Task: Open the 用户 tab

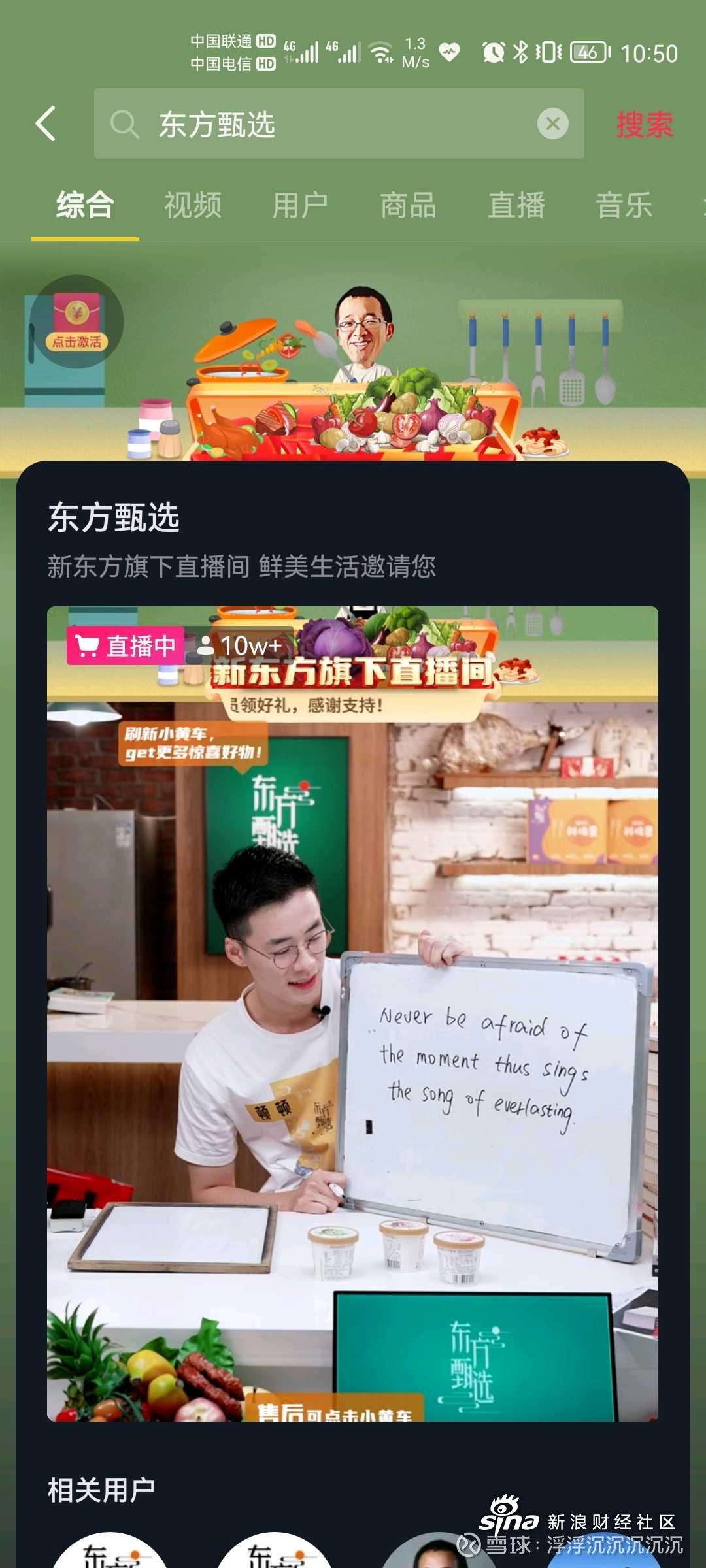Action: tap(301, 205)
